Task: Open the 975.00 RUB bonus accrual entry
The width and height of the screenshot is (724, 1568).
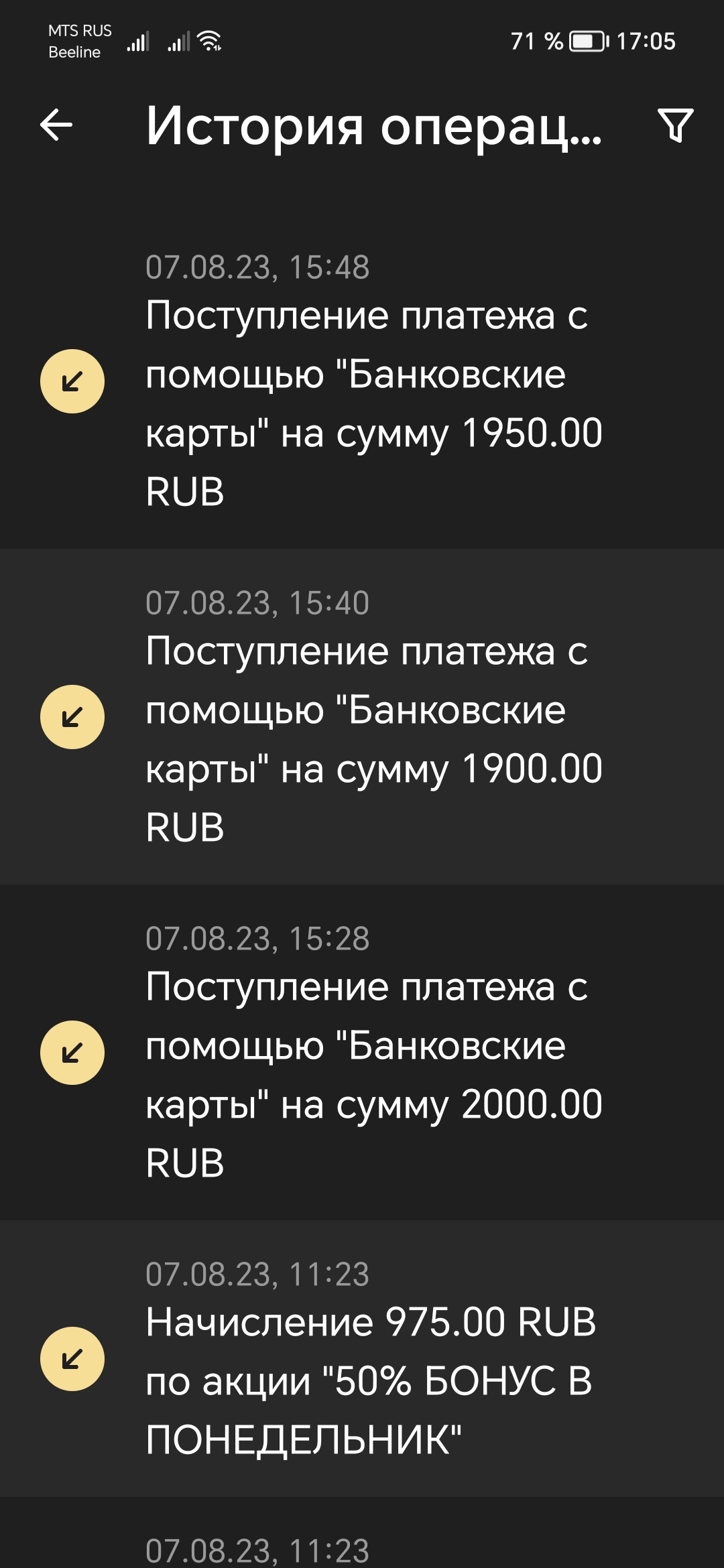Action: (x=370, y=1379)
